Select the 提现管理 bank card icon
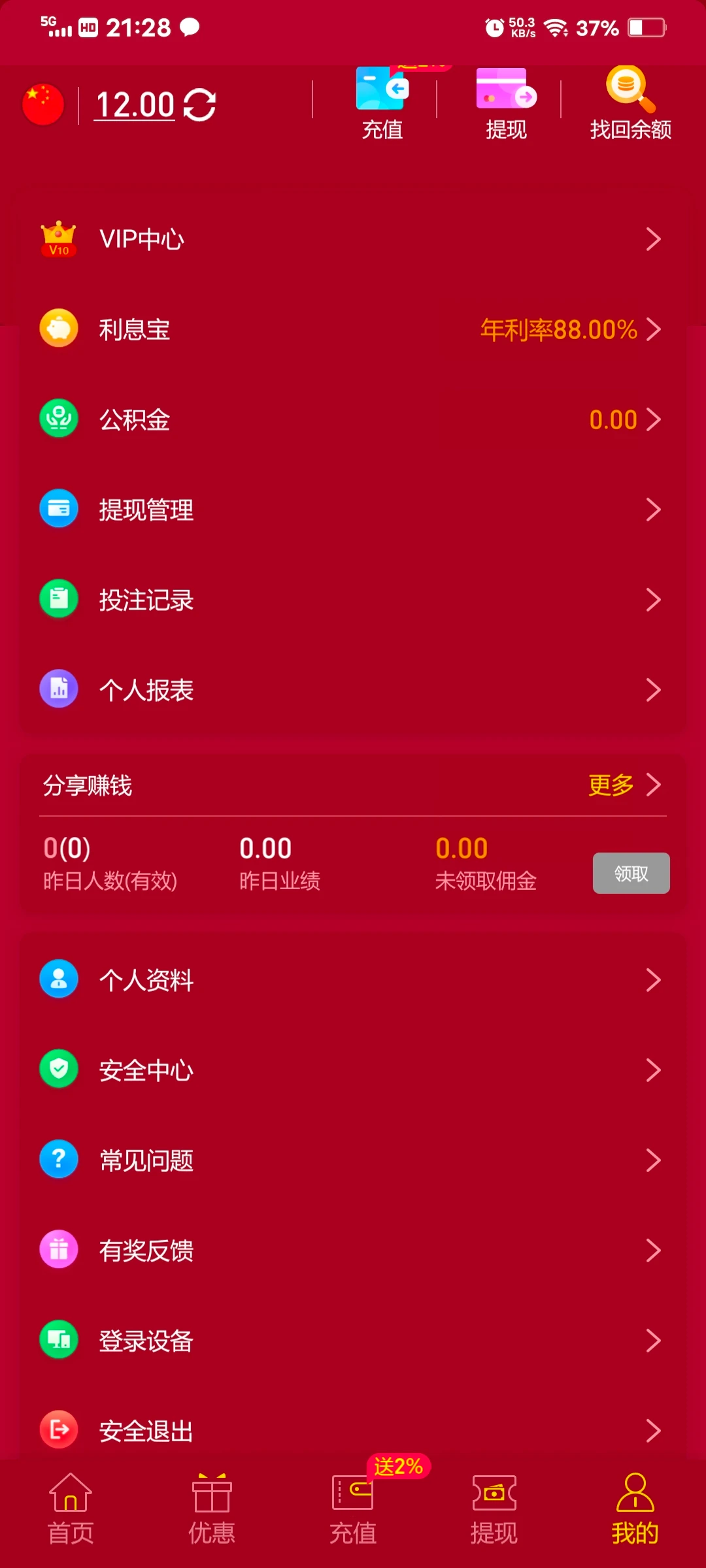This screenshot has width=706, height=1568. click(58, 509)
